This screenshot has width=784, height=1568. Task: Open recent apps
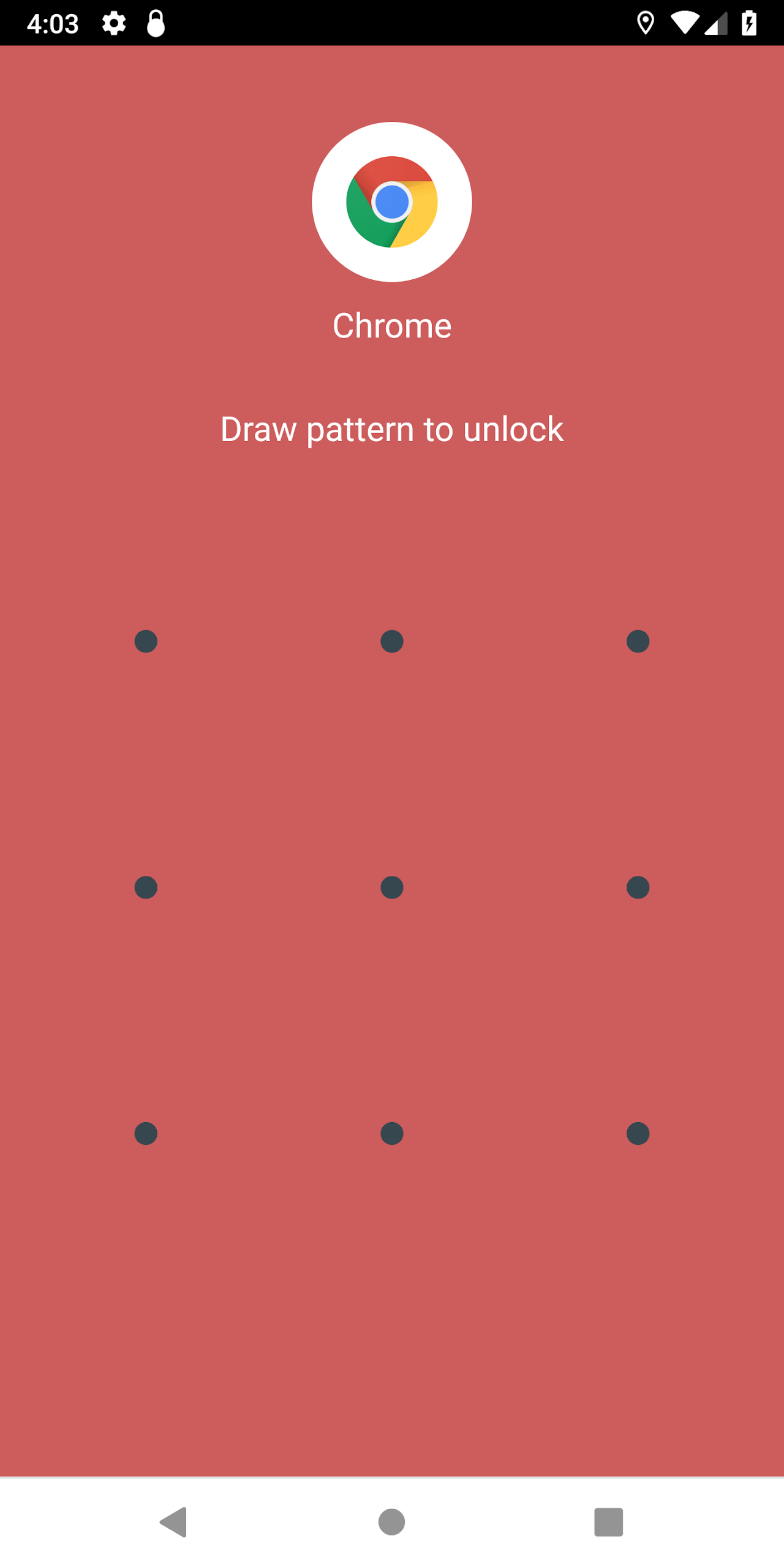click(609, 1522)
